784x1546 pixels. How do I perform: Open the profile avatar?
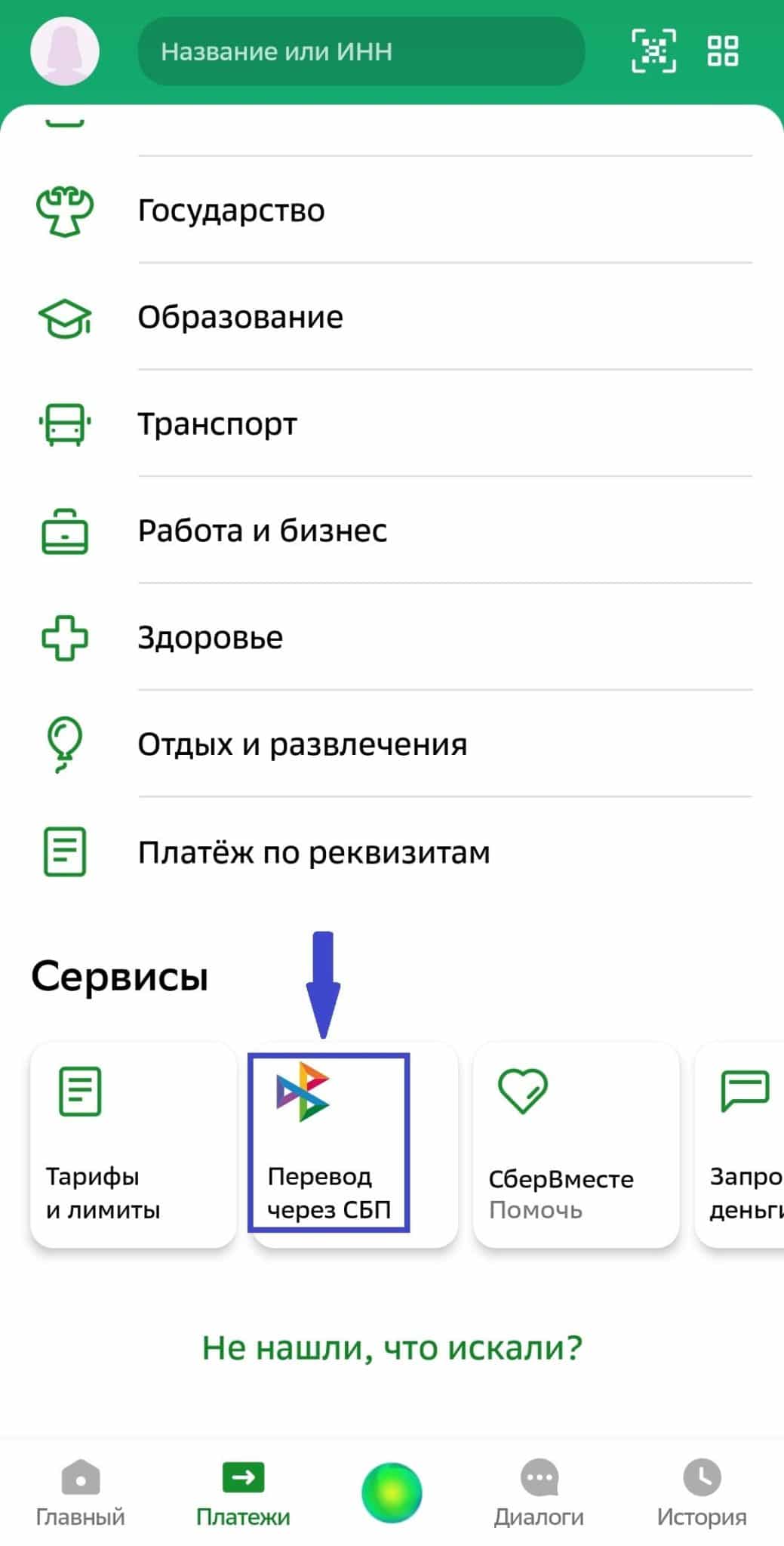click(x=65, y=51)
